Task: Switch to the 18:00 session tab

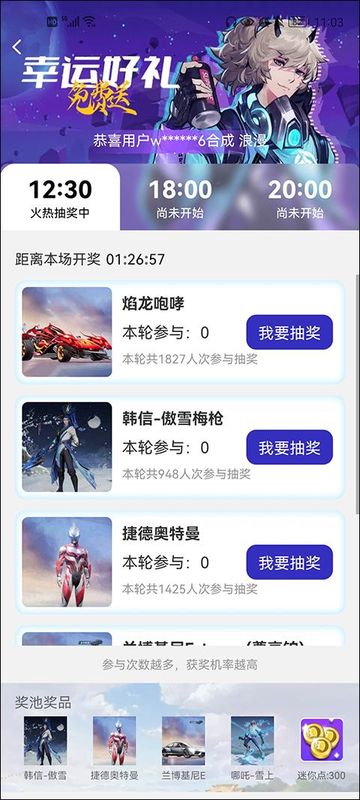Action: tap(180, 198)
